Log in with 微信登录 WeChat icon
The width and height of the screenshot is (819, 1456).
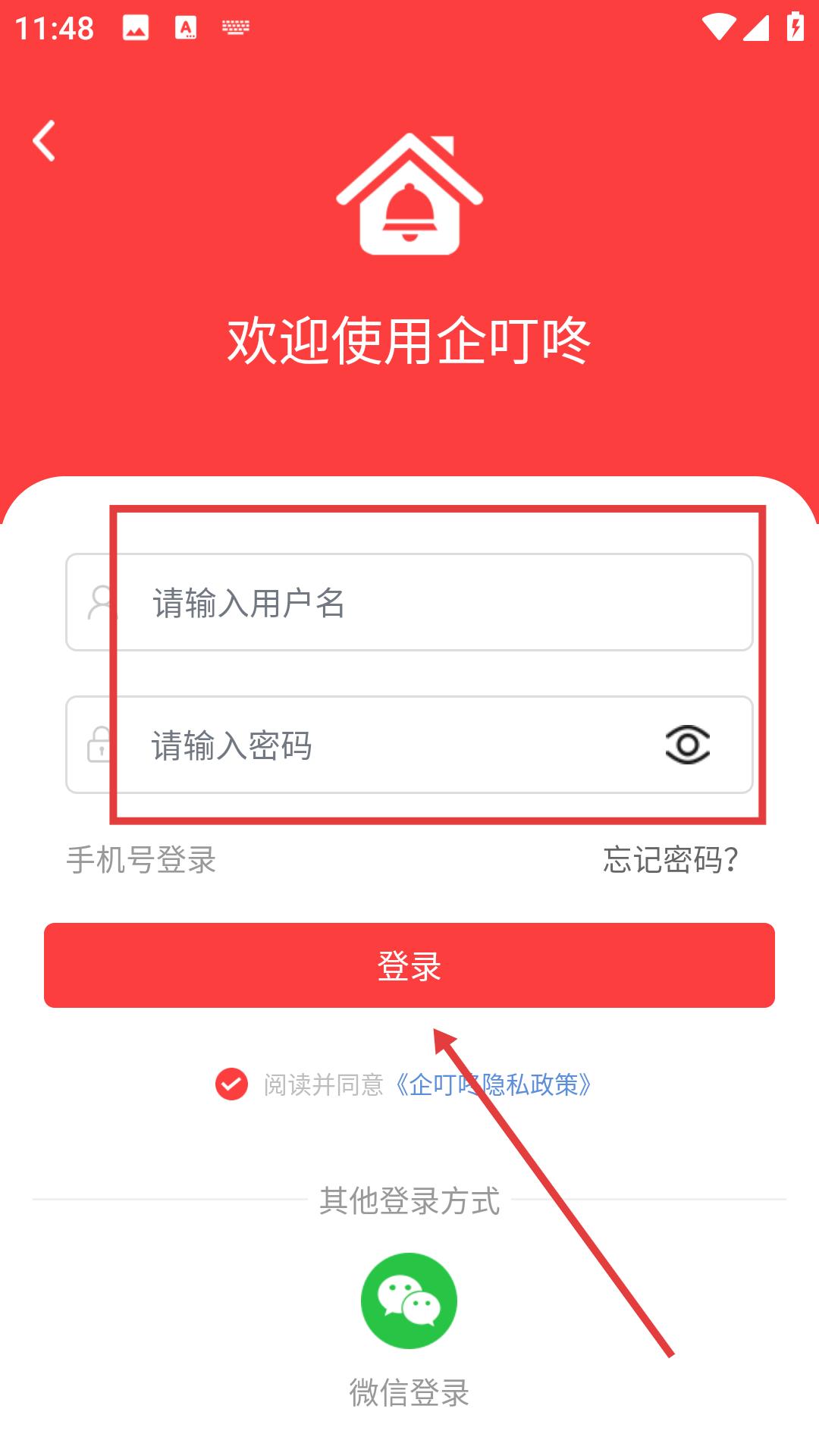(x=409, y=1301)
